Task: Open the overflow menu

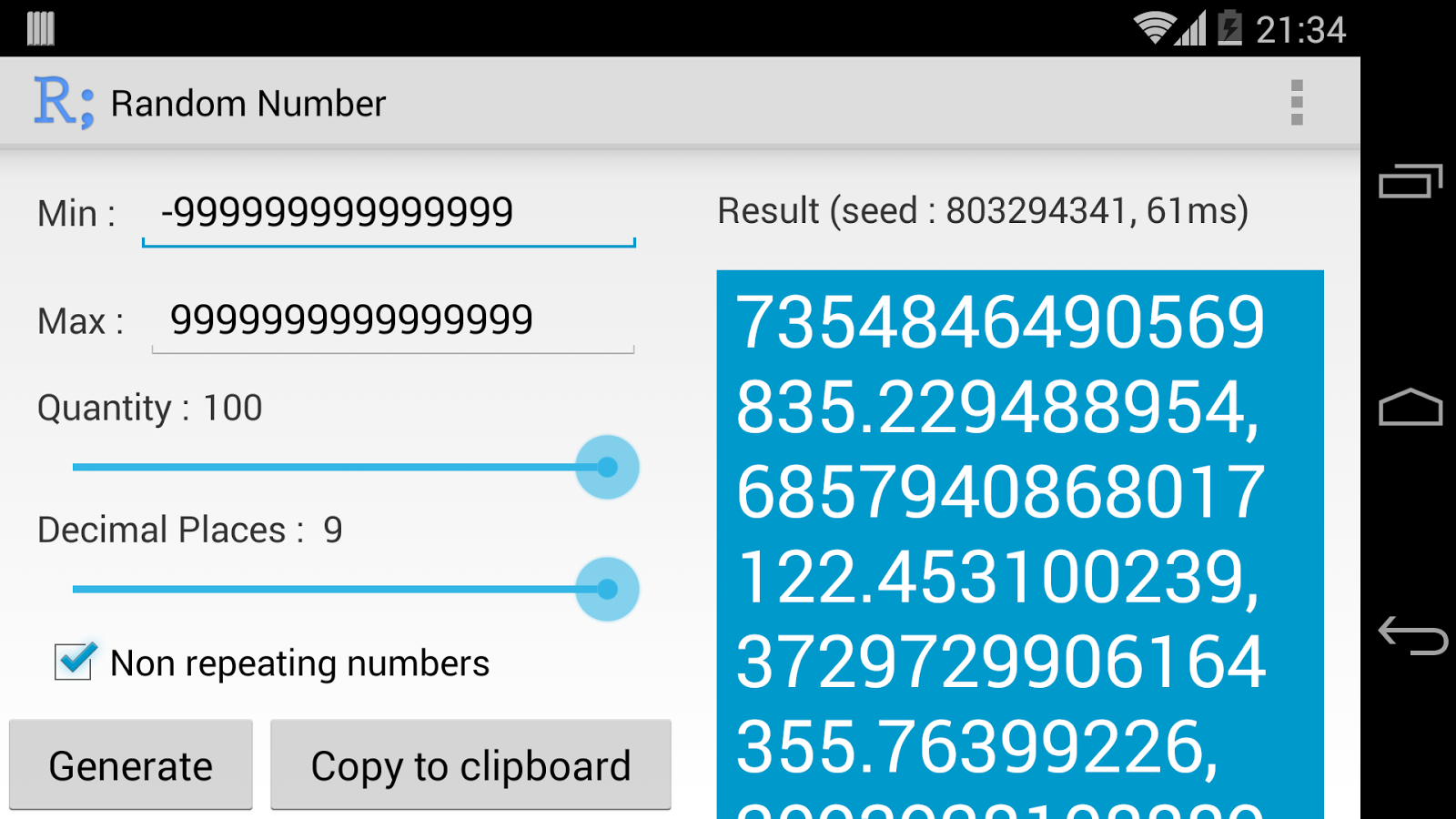Action: [1297, 102]
